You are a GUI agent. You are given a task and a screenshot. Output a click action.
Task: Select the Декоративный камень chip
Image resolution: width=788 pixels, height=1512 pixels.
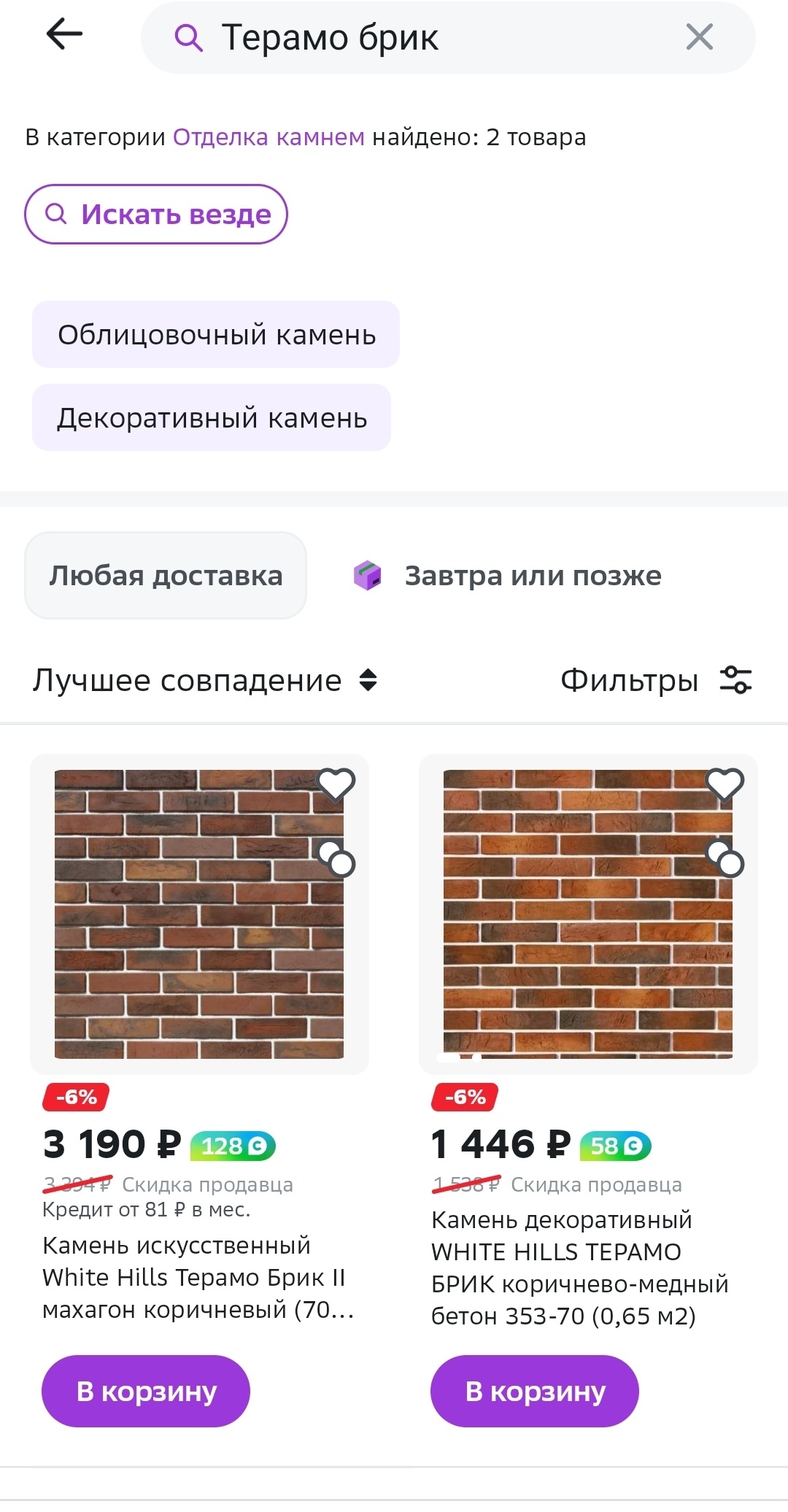[x=212, y=418]
